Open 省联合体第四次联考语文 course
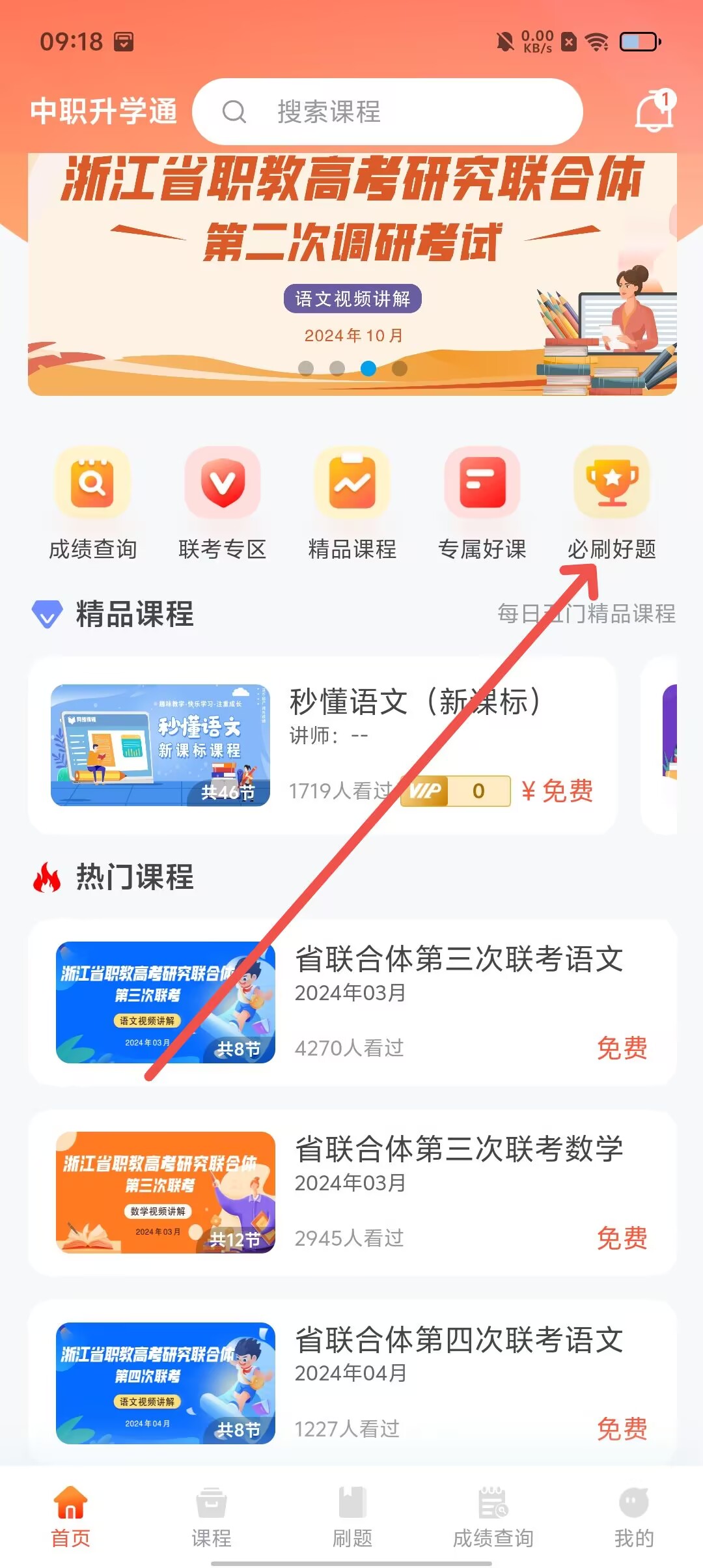Viewport: 703px width, 1568px height. coord(351,1383)
